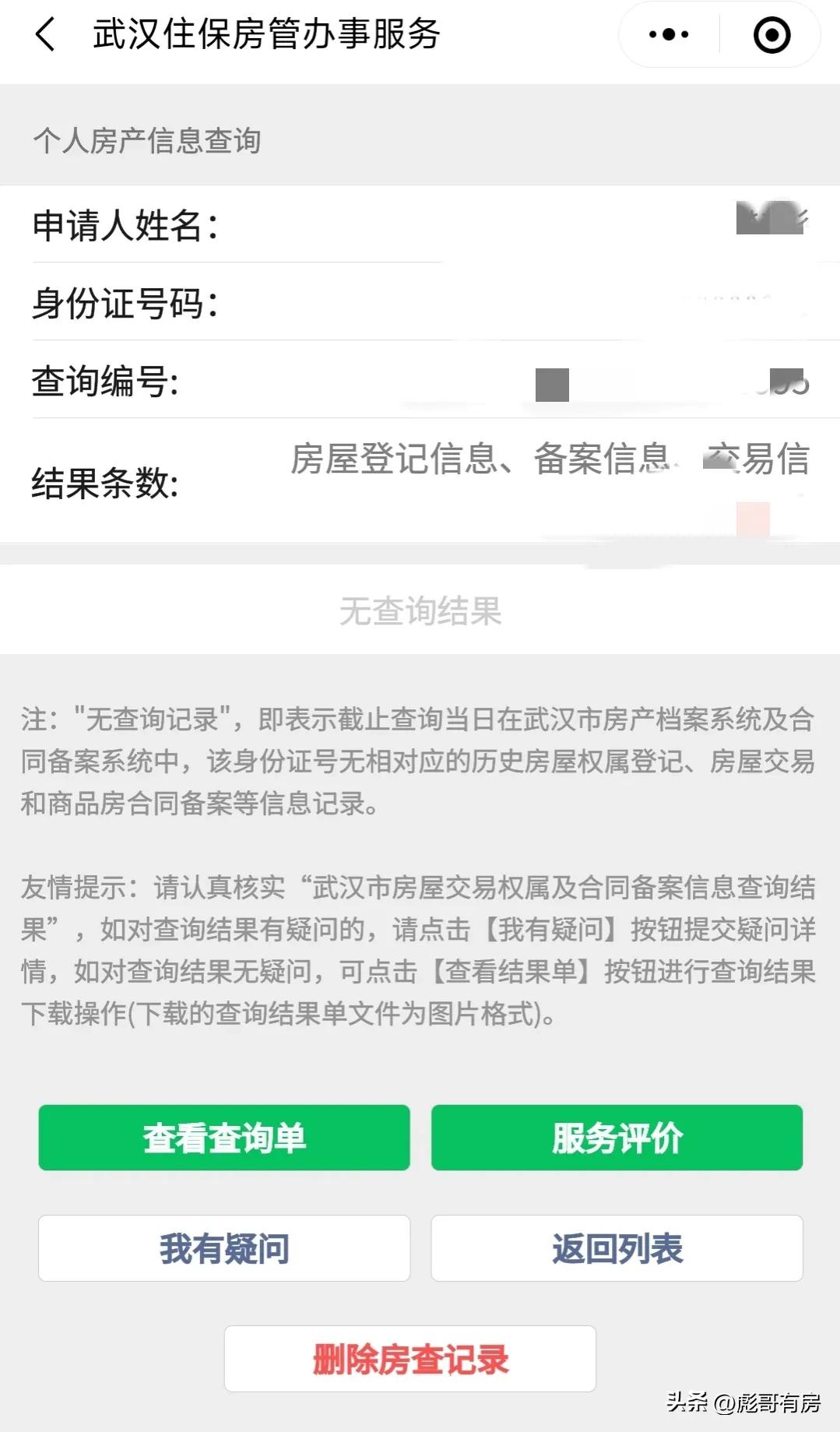The height and width of the screenshot is (1432, 840).
Task: Tap the 无查询结果 result banner
Action: (420, 610)
